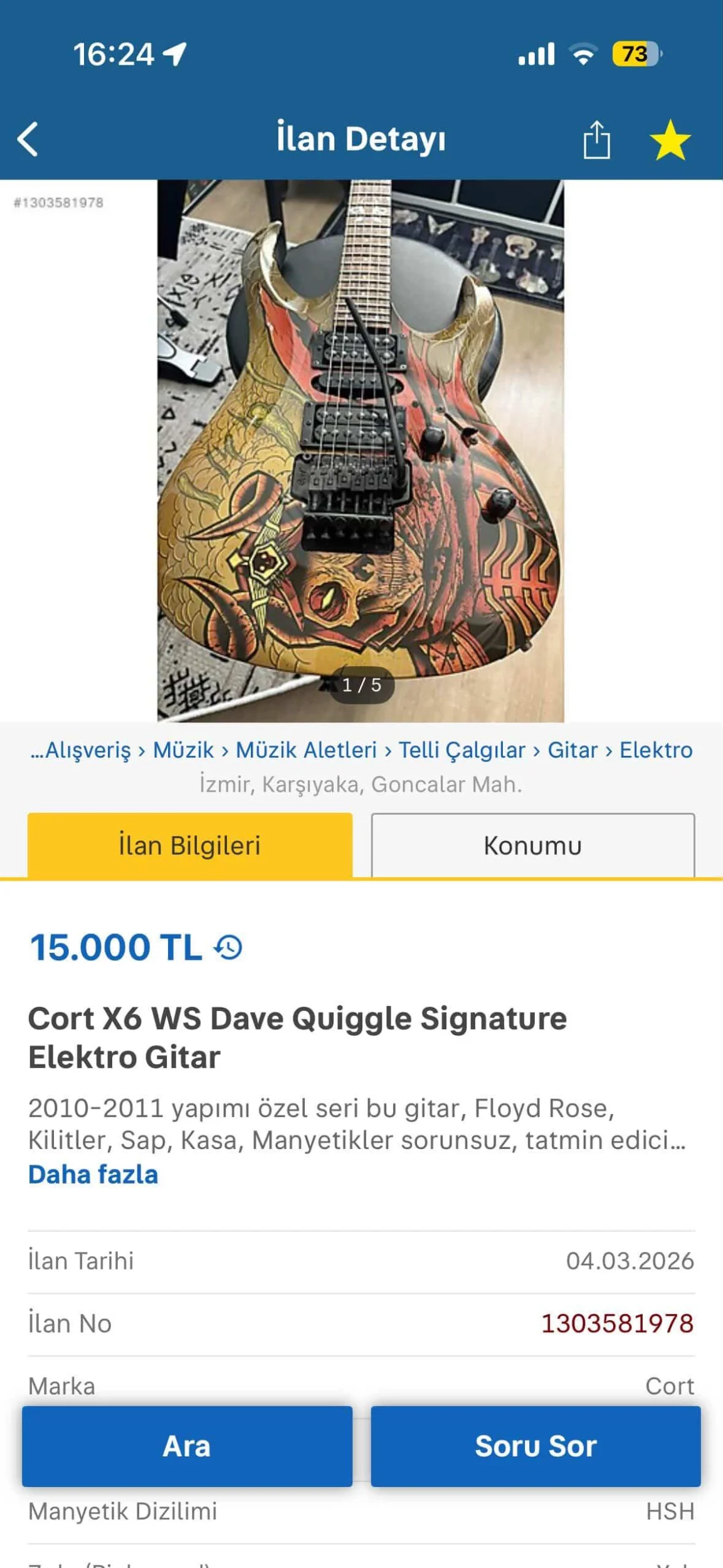Call the seller with Ara button
The image size is (723, 1568).
(x=187, y=1446)
